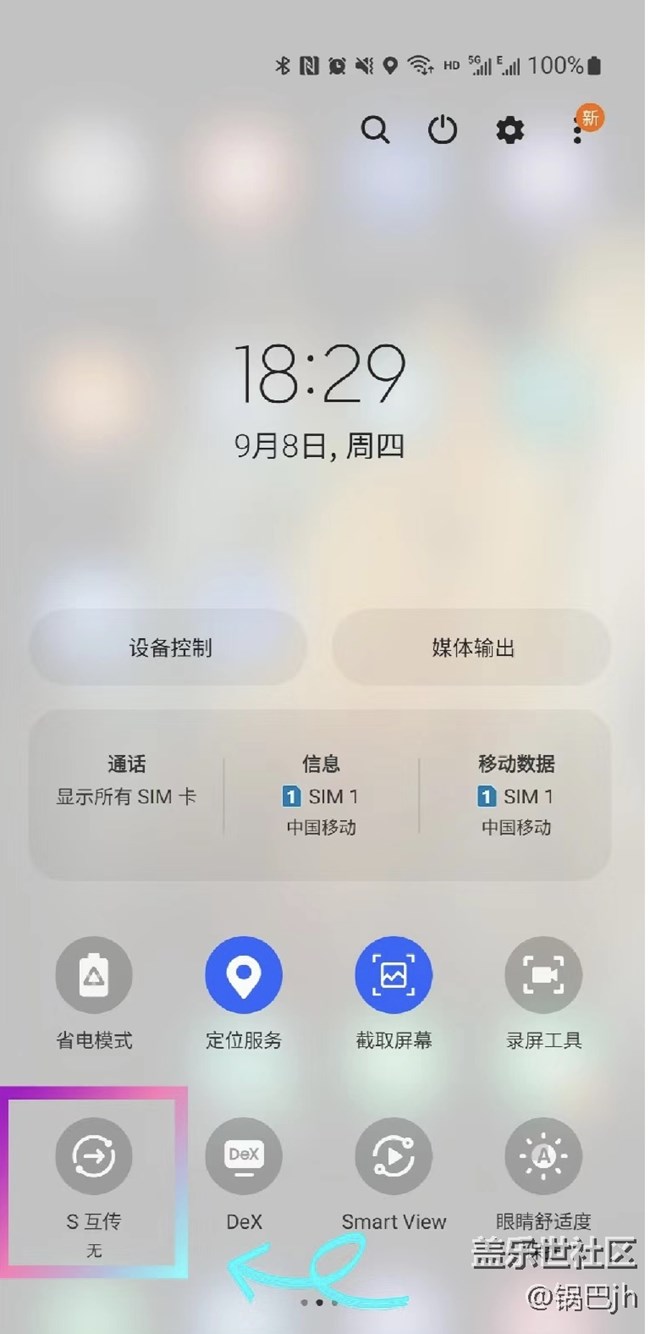Viewport: 650px width, 1334px height.
Task: Open the 设备控制 device control panel
Action: (169, 648)
